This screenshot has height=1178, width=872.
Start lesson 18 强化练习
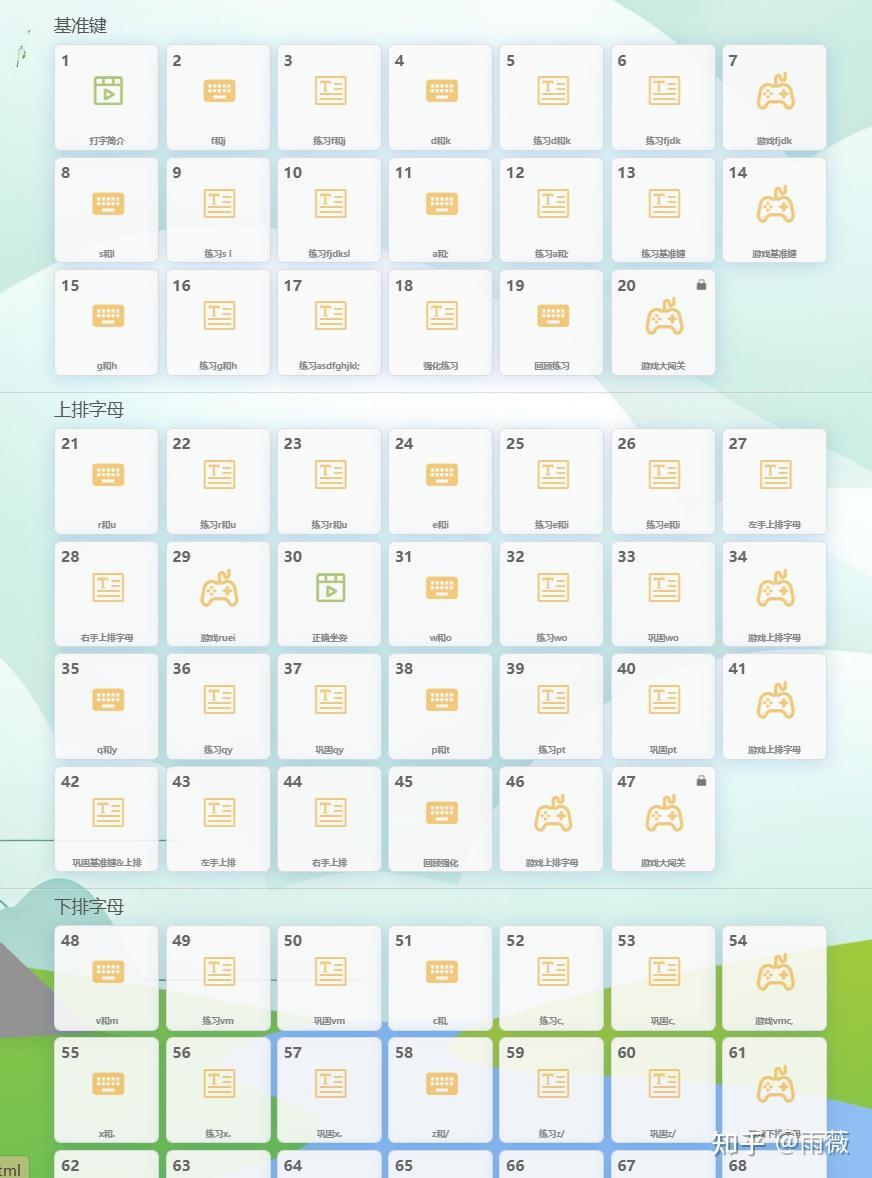[440, 322]
